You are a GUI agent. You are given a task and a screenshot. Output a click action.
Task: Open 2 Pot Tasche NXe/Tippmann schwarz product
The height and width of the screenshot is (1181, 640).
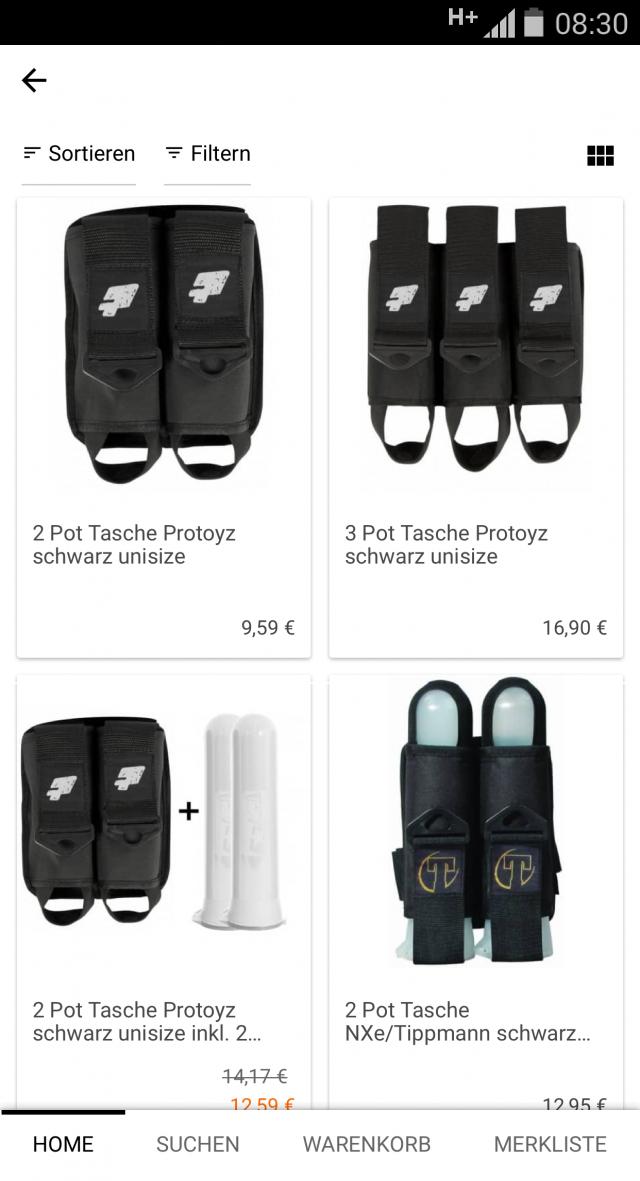[476, 890]
